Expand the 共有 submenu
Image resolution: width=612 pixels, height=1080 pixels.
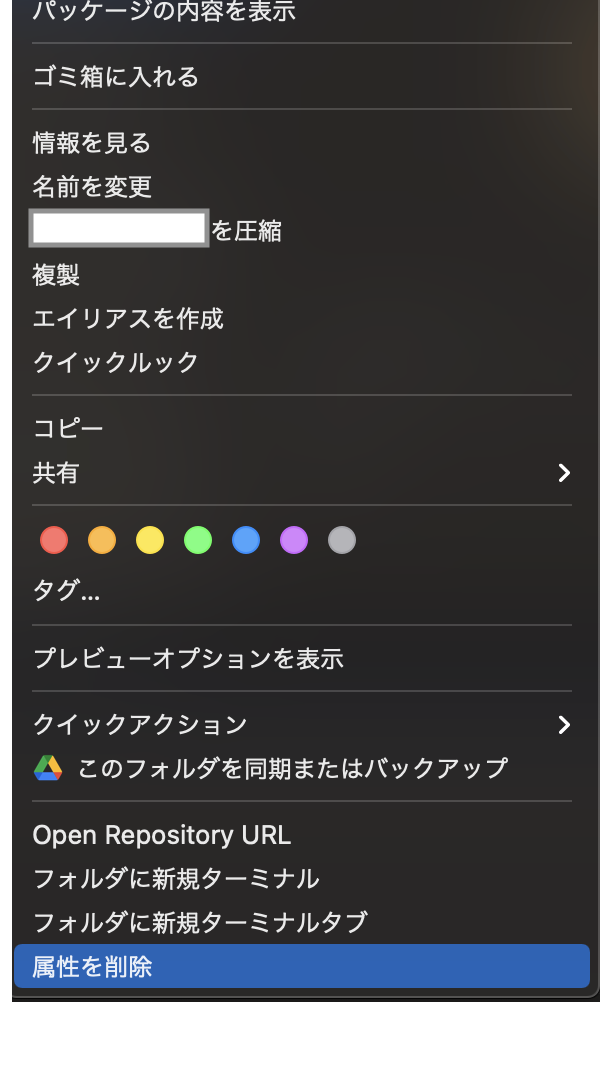(x=300, y=473)
